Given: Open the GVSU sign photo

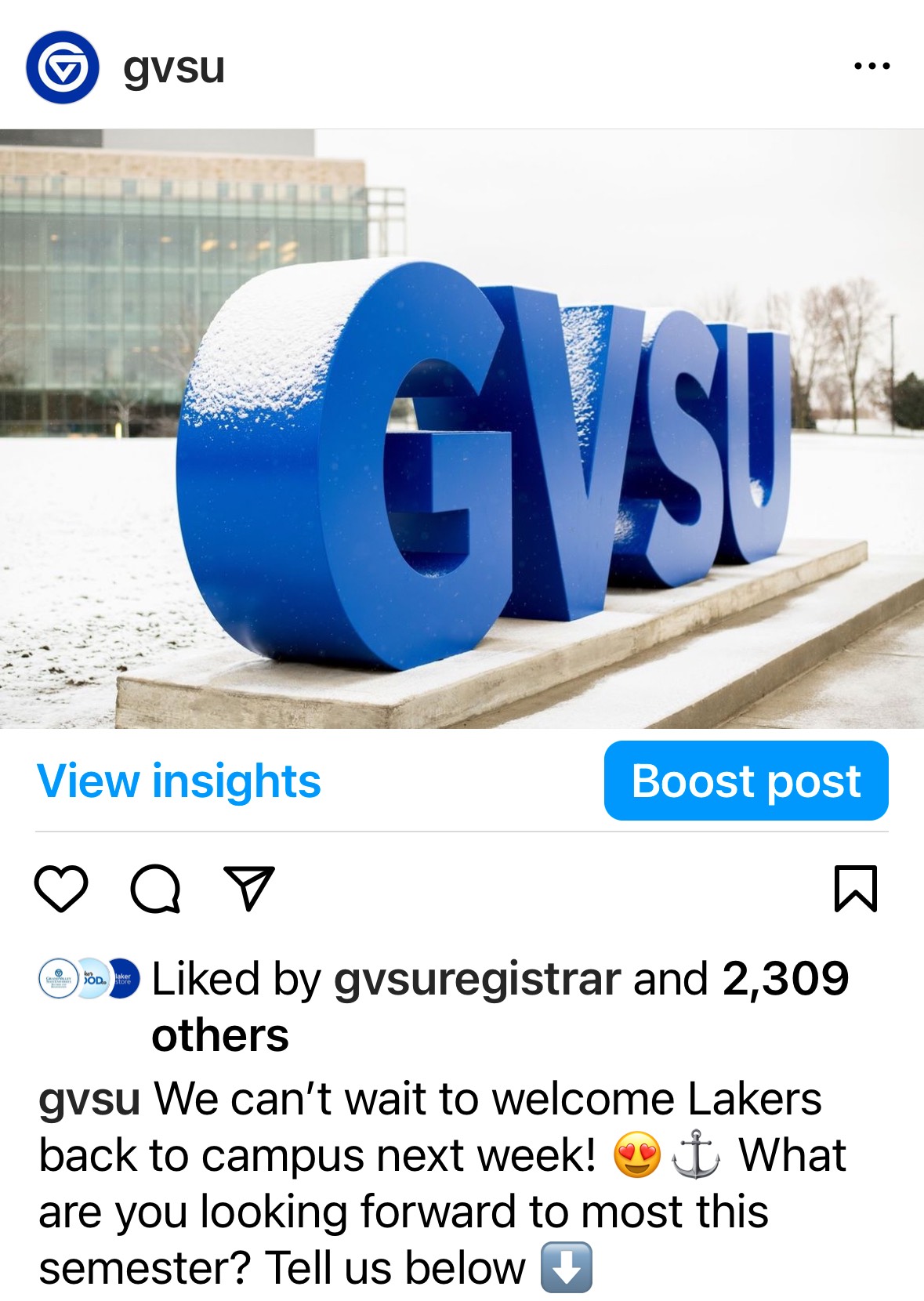Looking at the screenshot, I should (462, 429).
